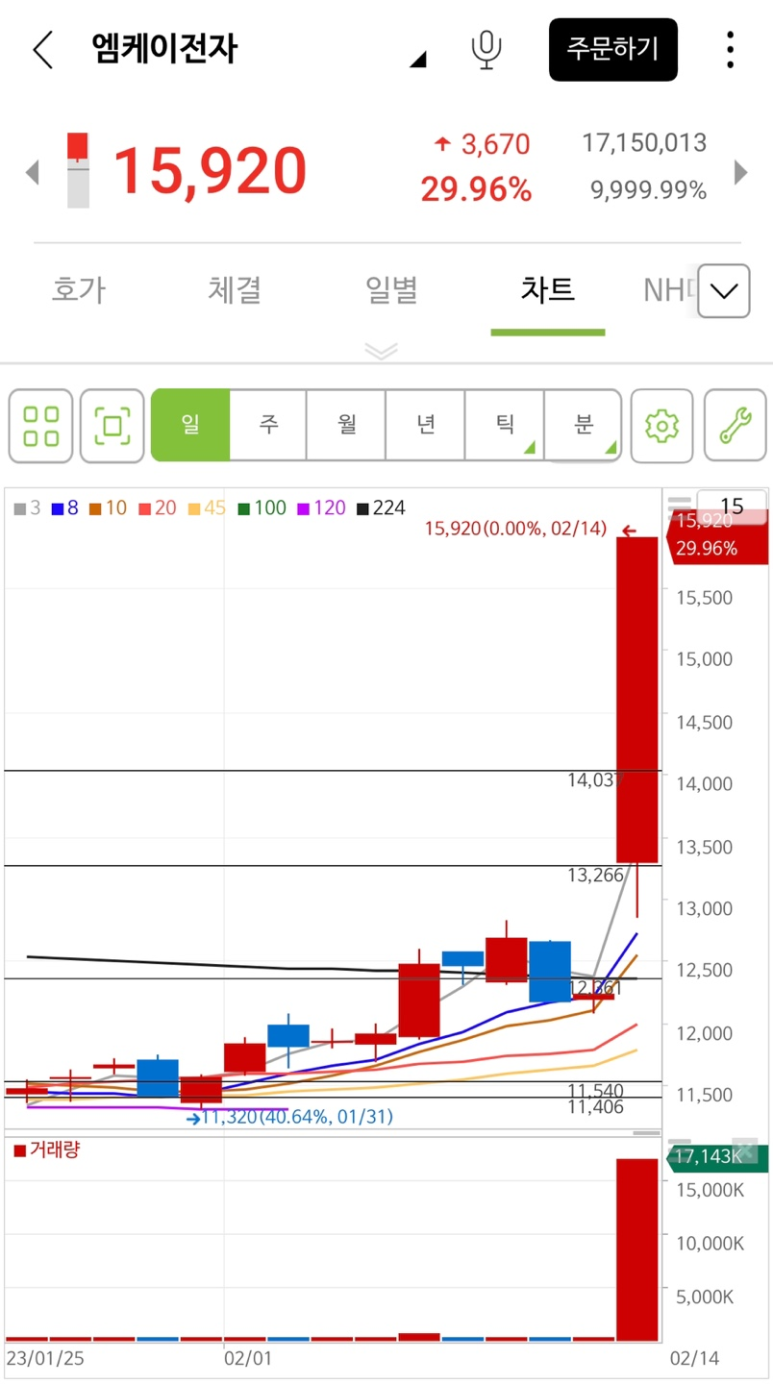The width and height of the screenshot is (773, 1384).
Task: Select monthly 월 chart period
Action: click(x=347, y=425)
